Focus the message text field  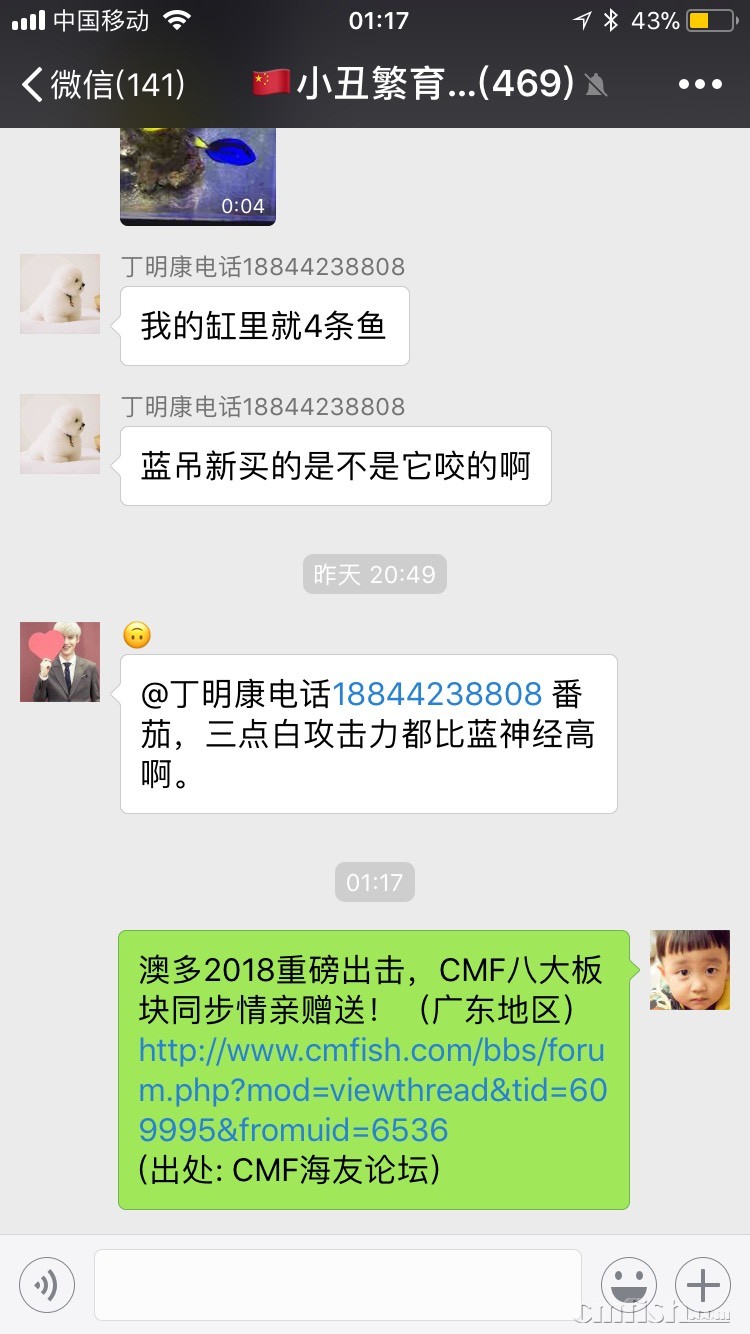coord(338,1284)
